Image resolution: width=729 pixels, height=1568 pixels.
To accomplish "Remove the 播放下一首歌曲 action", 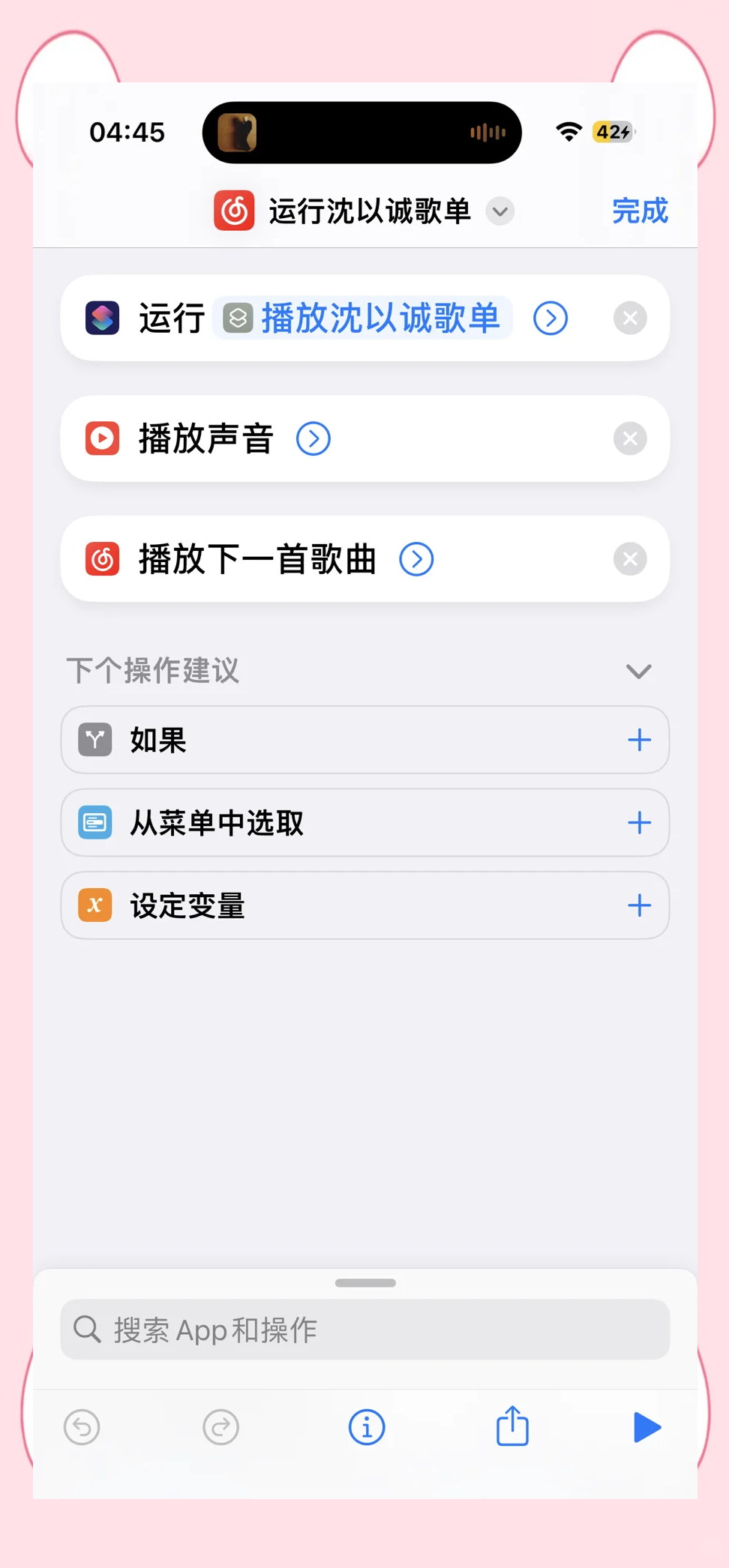I will [x=630, y=559].
